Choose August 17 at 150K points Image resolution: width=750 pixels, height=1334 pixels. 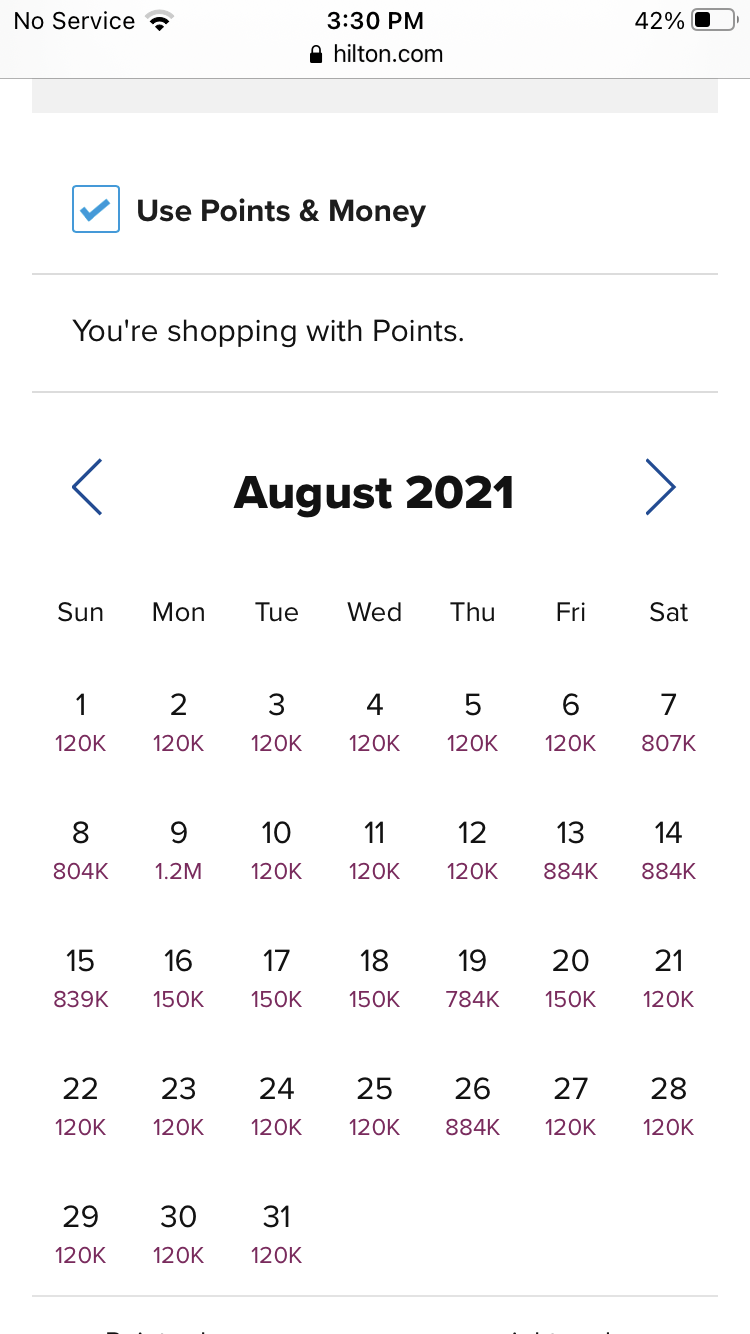point(276,978)
